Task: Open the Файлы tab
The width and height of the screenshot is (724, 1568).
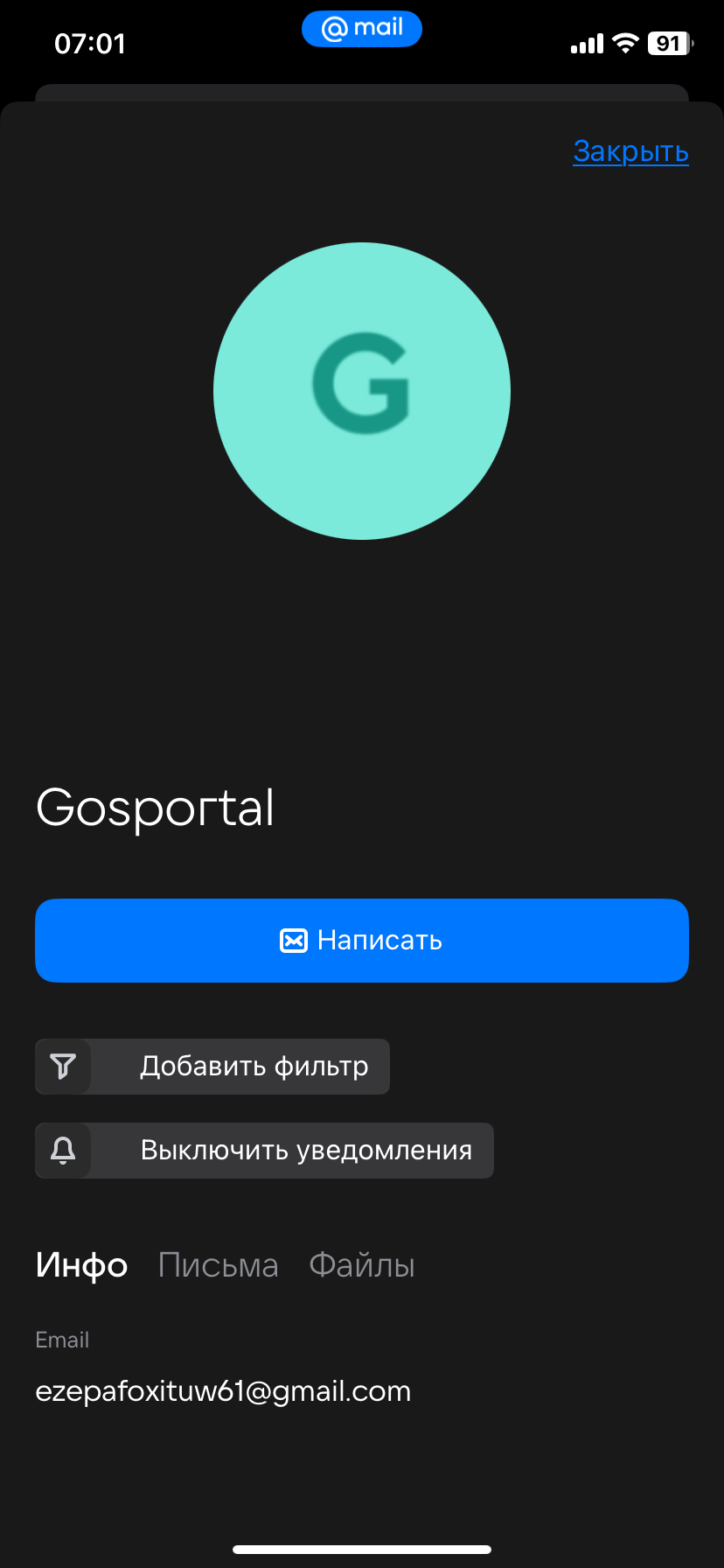Action: point(362,1265)
